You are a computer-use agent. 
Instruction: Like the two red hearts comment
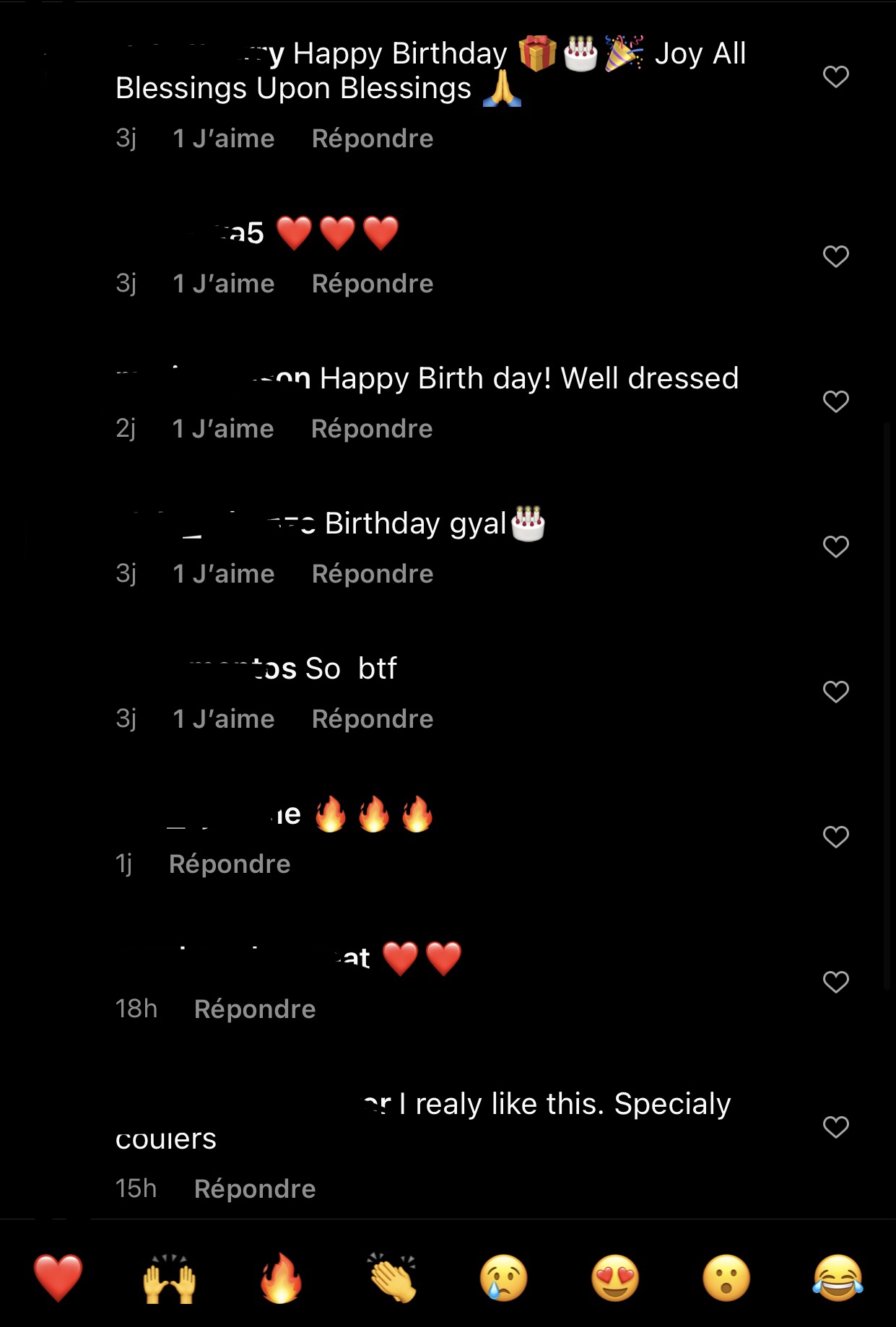click(x=835, y=982)
